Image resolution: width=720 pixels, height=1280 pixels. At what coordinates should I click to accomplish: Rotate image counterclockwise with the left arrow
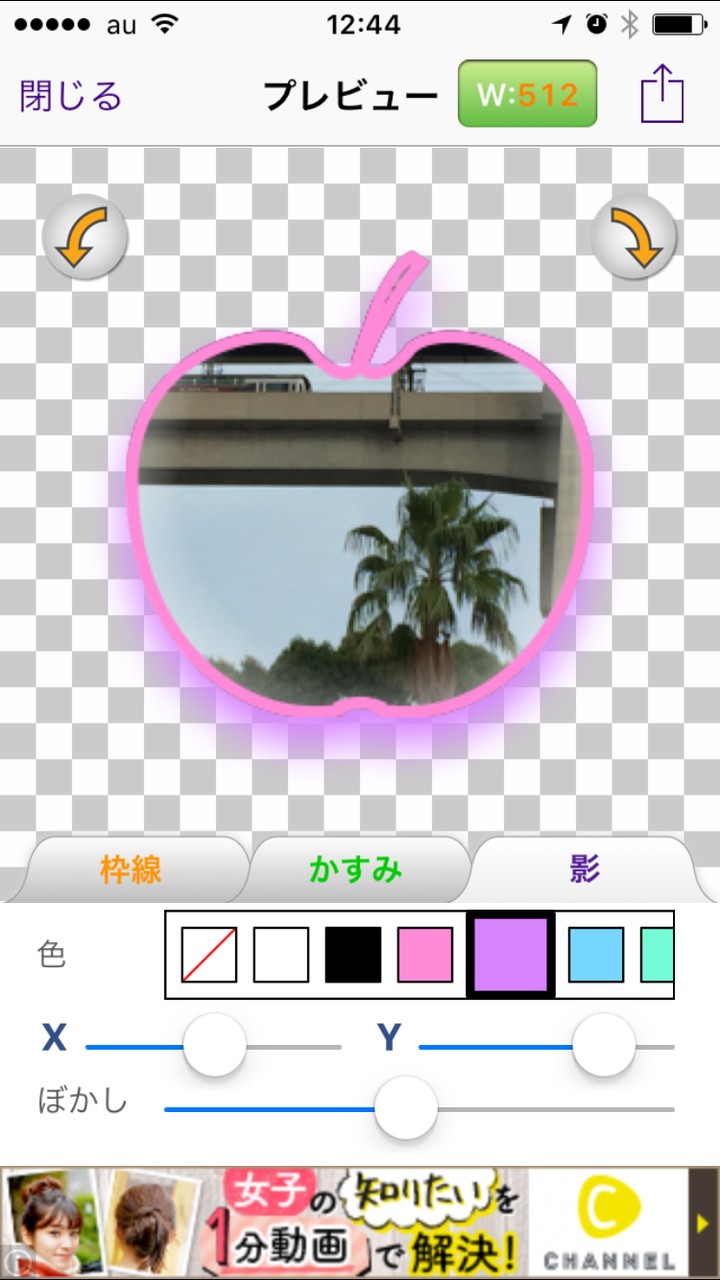click(x=85, y=237)
